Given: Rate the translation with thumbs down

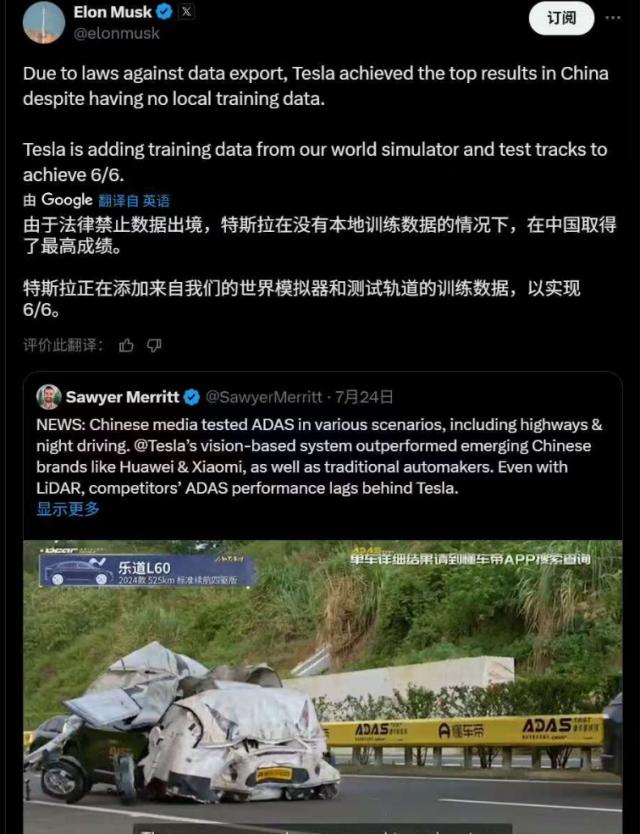Looking at the screenshot, I should pyautogui.click(x=154, y=345).
